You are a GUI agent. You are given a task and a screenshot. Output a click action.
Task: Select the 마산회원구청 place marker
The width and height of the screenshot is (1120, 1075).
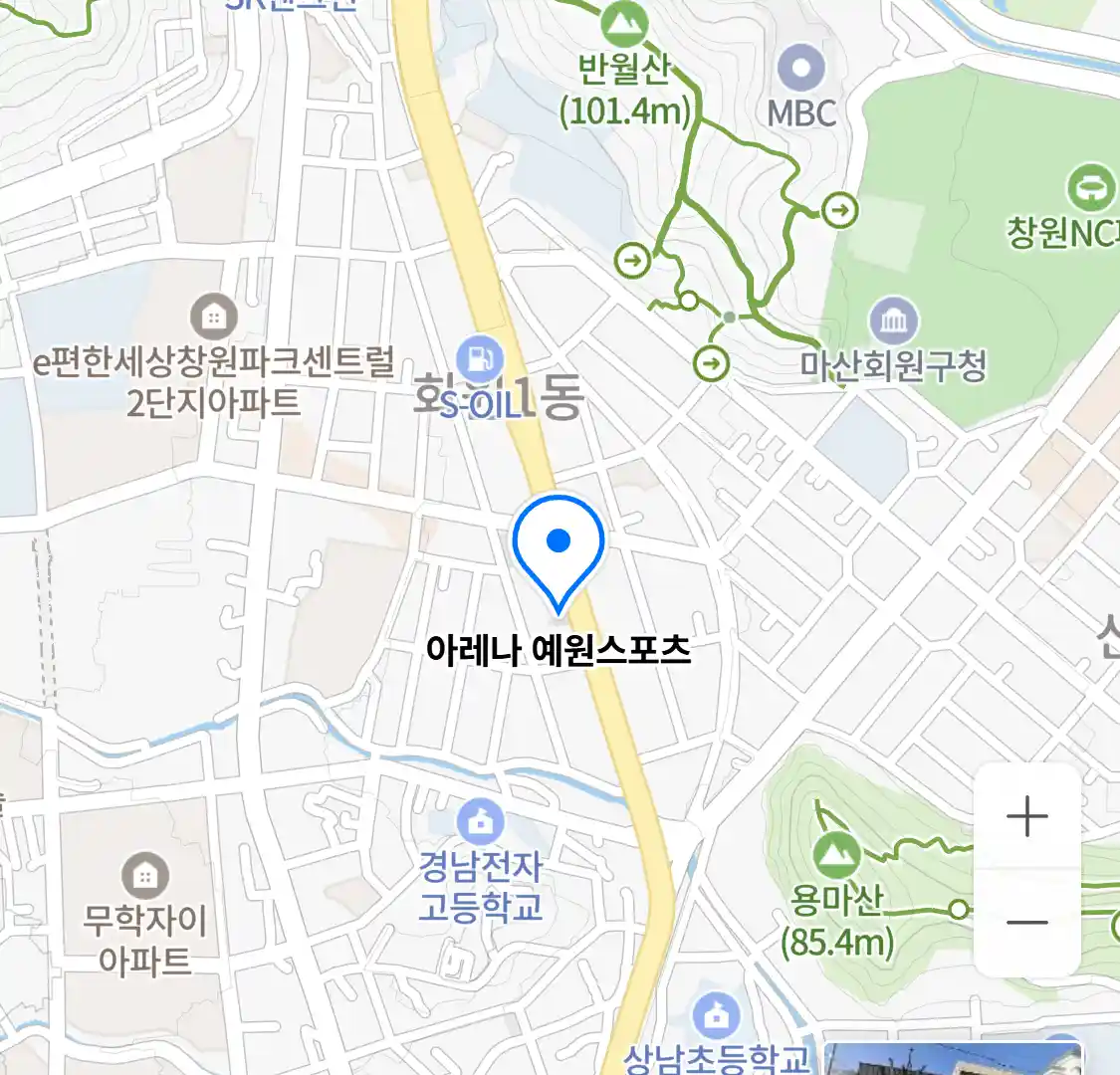click(893, 322)
